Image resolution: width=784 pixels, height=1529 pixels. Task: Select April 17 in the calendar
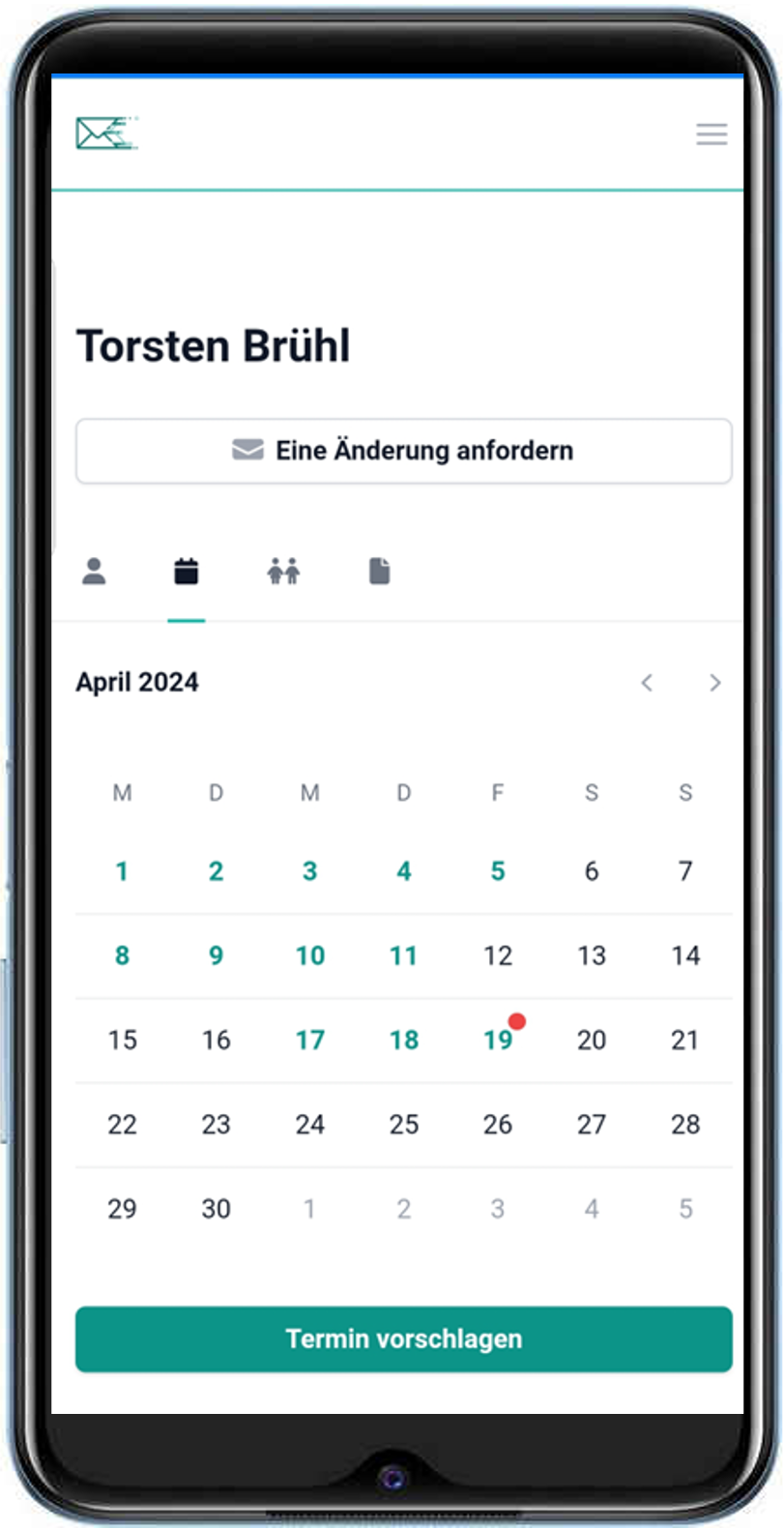tap(310, 1040)
